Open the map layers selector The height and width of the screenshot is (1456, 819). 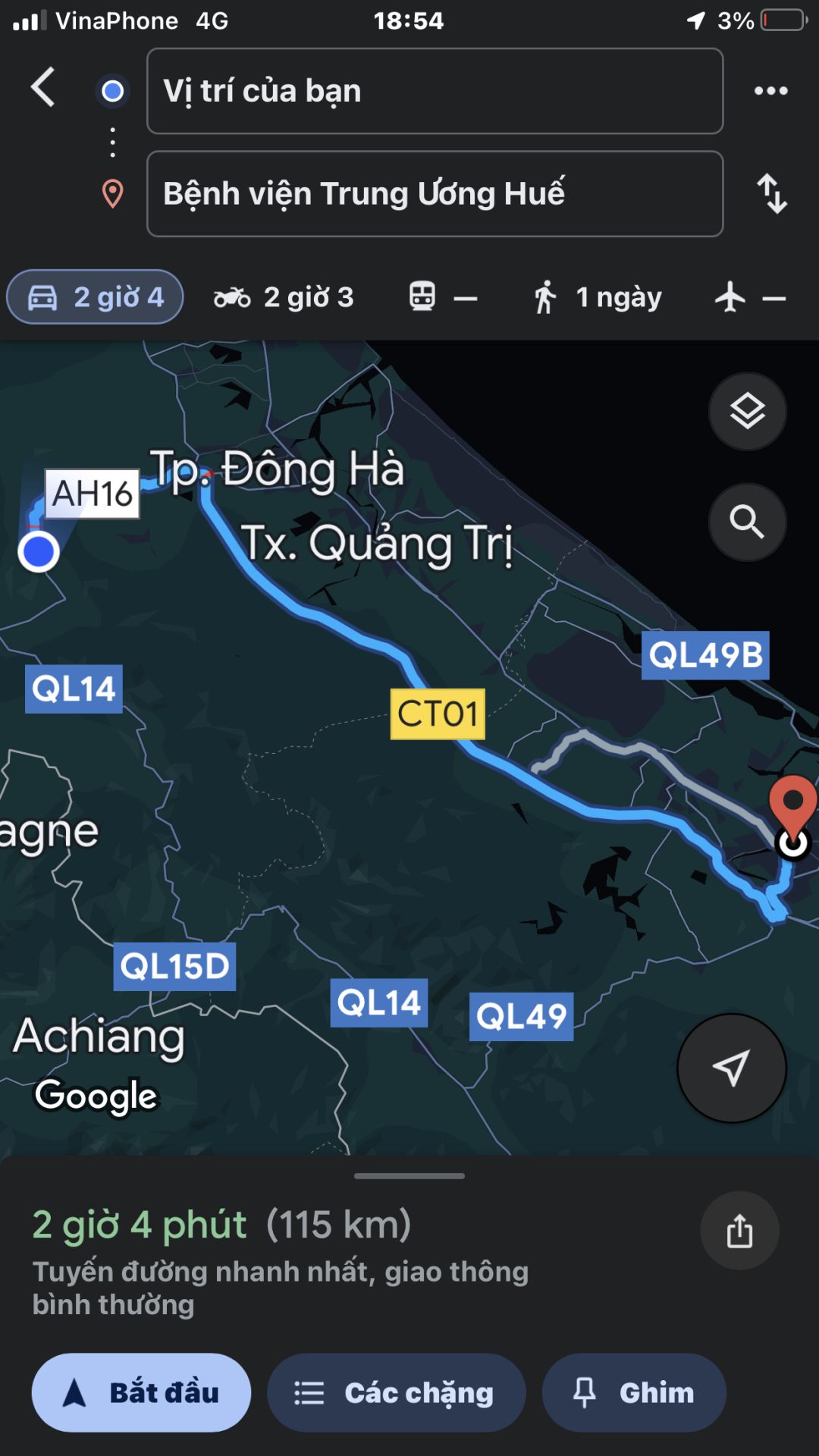pyautogui.click(x=747, y=412)
